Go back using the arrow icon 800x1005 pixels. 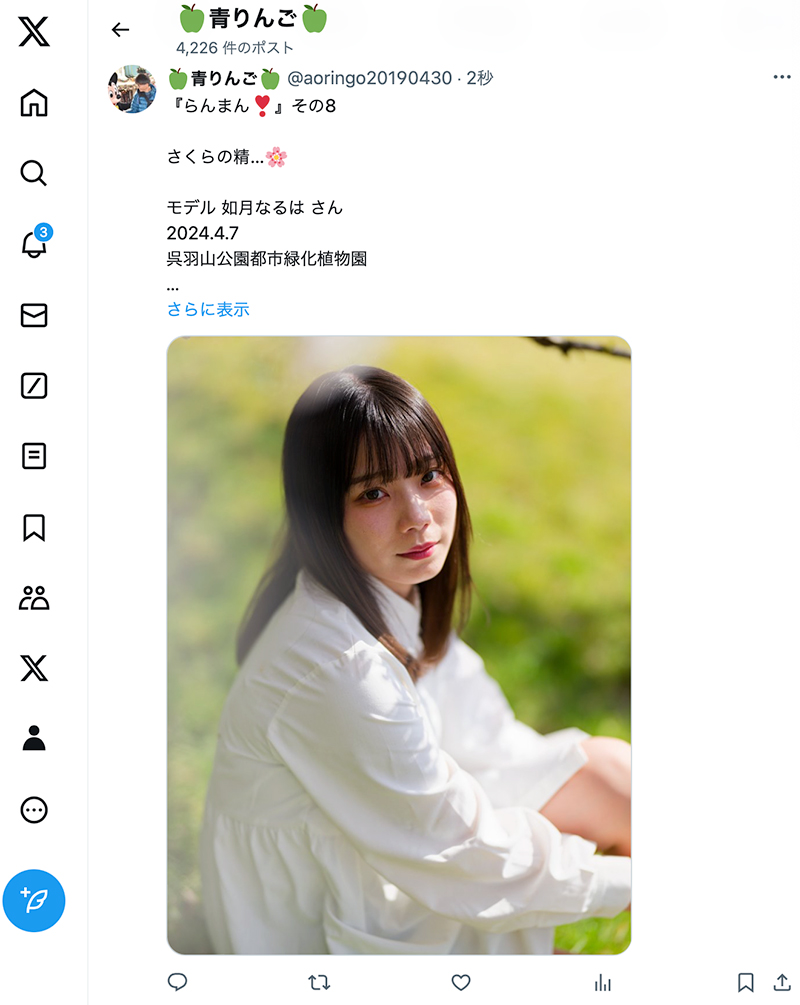[x=121, y=30]
